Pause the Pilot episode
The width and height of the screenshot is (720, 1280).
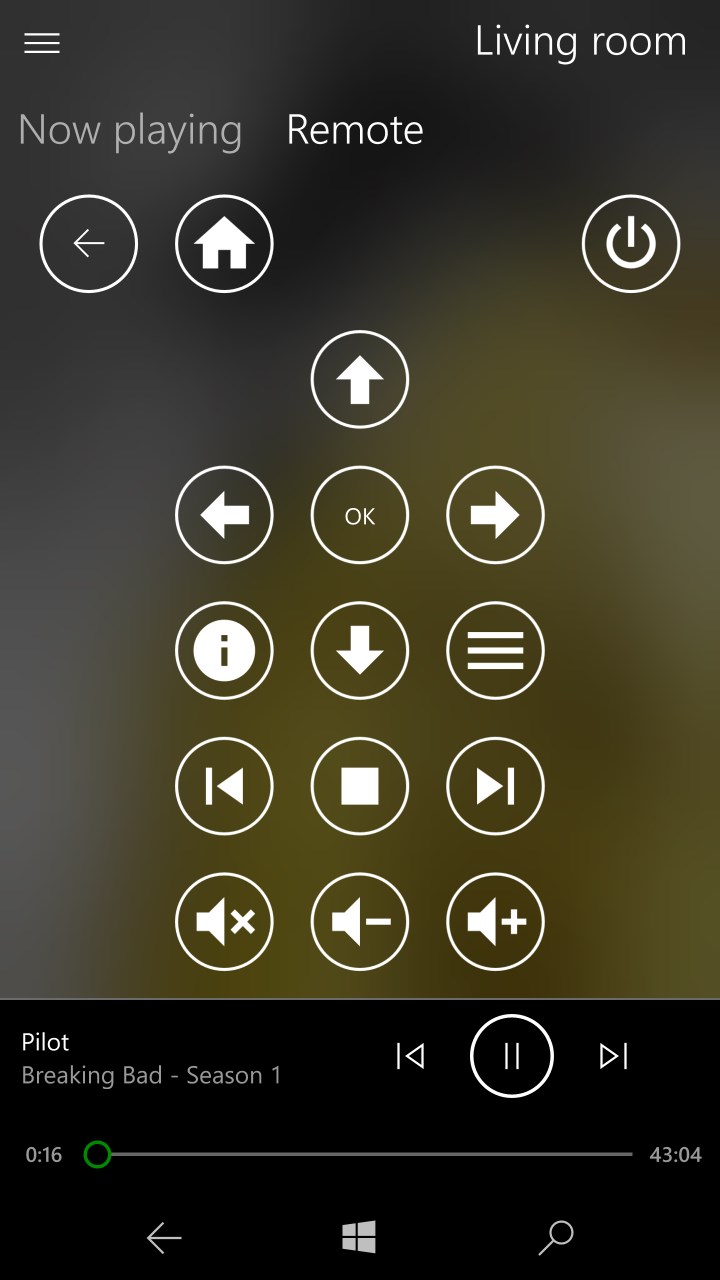(x=512, y=1056)
